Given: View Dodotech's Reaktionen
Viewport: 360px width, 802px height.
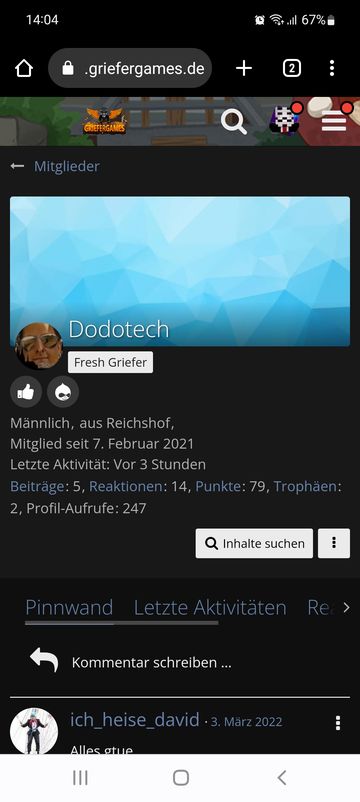Looking at the screenshot, I should [126, 486].
